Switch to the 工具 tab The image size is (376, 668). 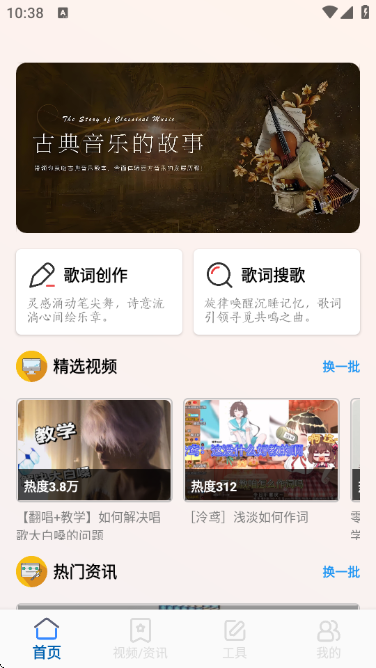235,639
